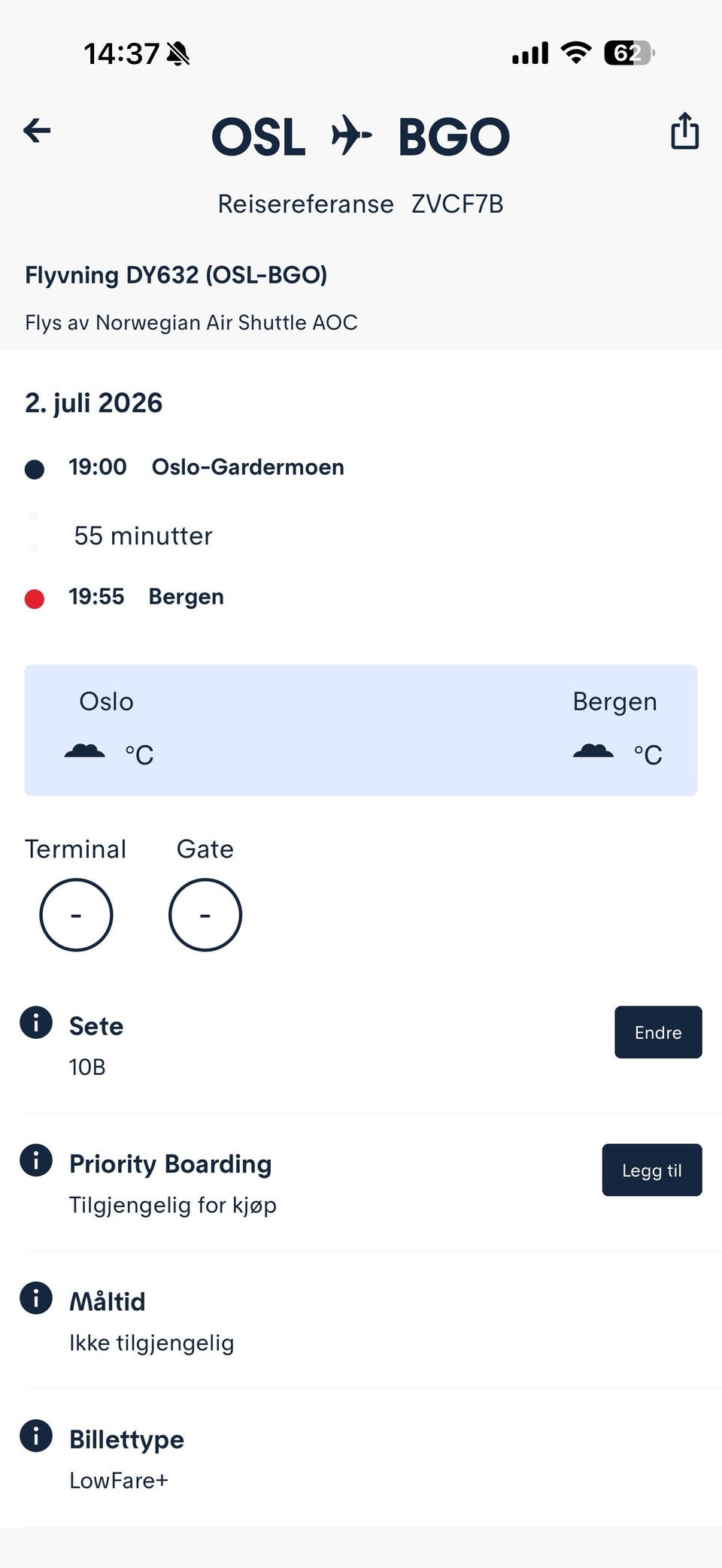This screenshot has height=1568, width=722.
Task: Select the travel reference ZVCF7B
Action: pyautogui.click(x=457, y=204)
